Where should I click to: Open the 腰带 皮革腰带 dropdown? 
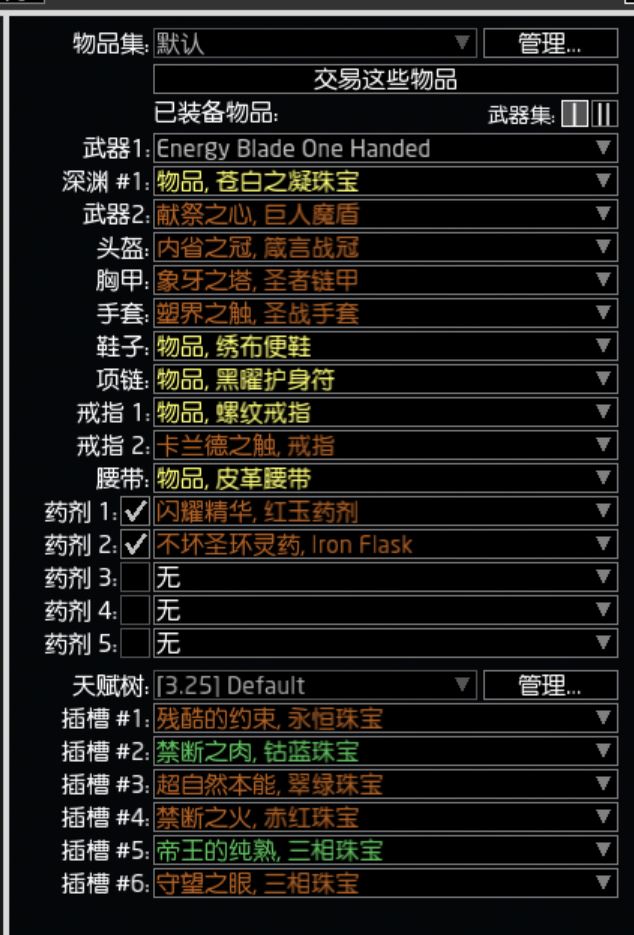click(385, 478)
